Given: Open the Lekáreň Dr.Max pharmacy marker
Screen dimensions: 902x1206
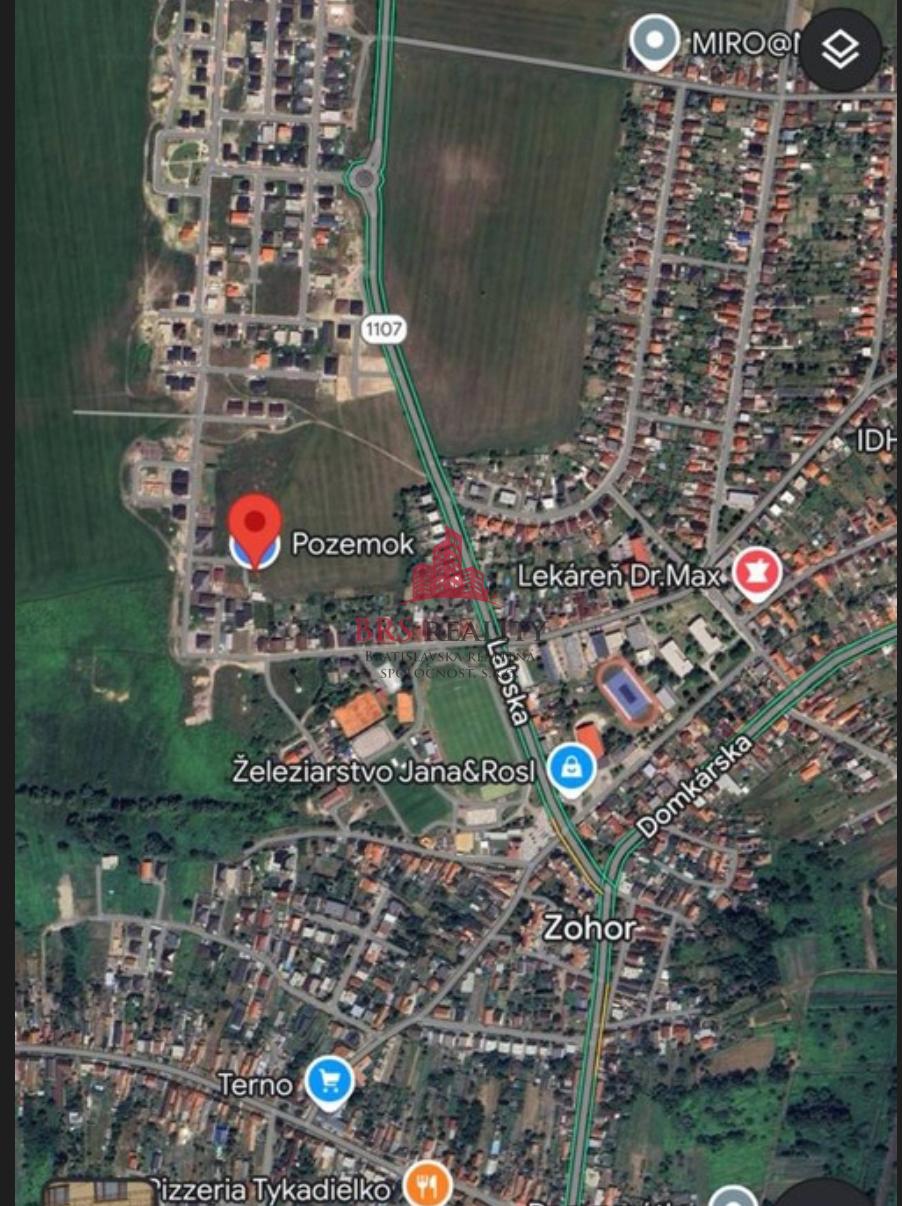Looking at the screenshot, I should pyautogui.click(x=757, y=574).
